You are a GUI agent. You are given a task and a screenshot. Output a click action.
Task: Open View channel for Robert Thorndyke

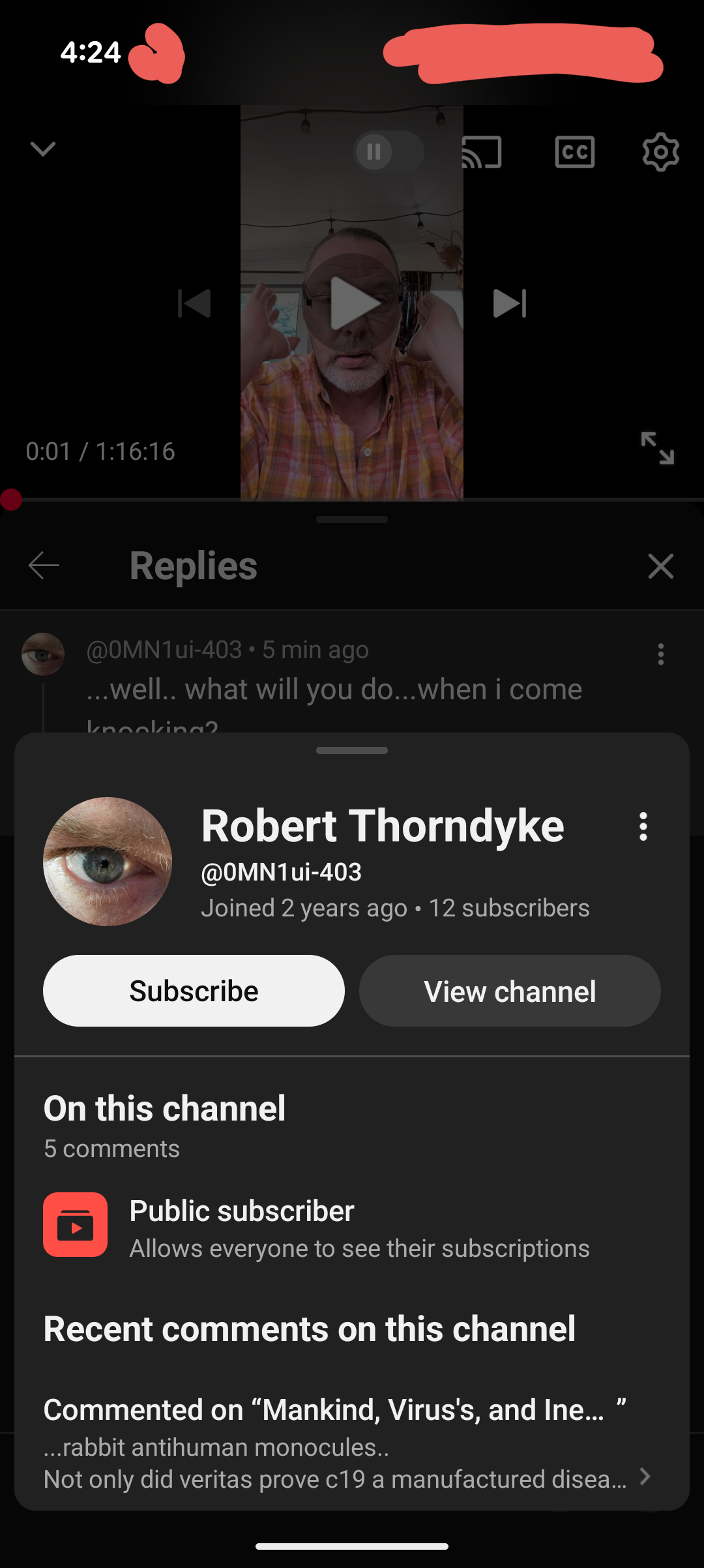coord(510,991)
